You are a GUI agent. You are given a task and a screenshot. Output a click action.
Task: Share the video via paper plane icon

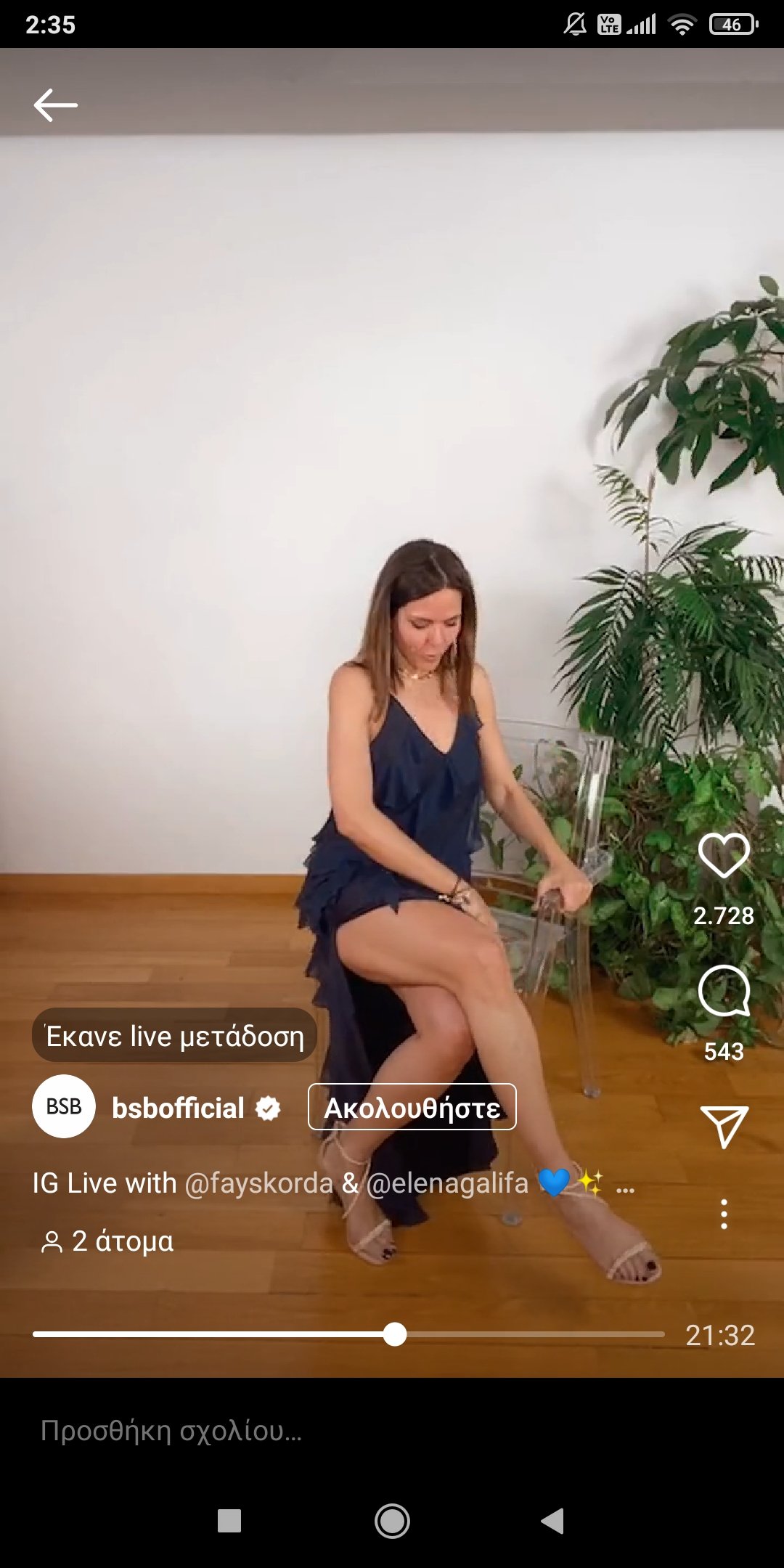tap(724, 1126)
